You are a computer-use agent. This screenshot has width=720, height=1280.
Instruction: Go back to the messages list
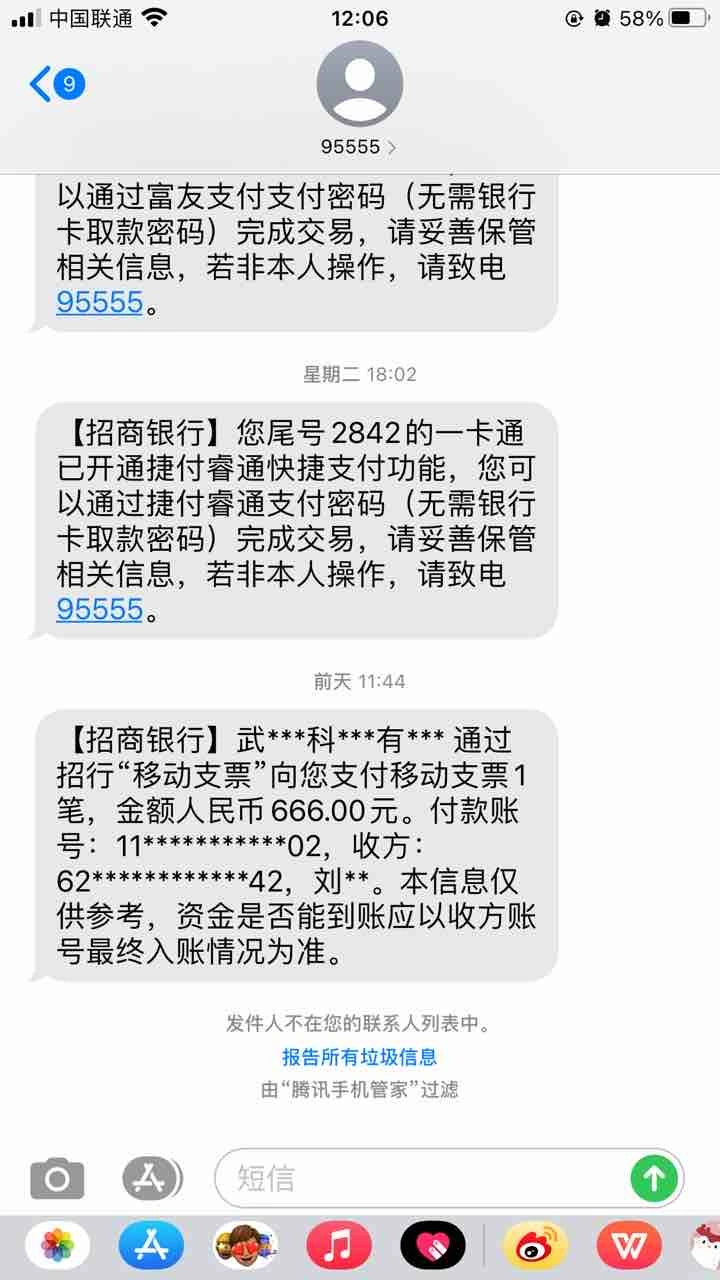[x=57, y=84]
